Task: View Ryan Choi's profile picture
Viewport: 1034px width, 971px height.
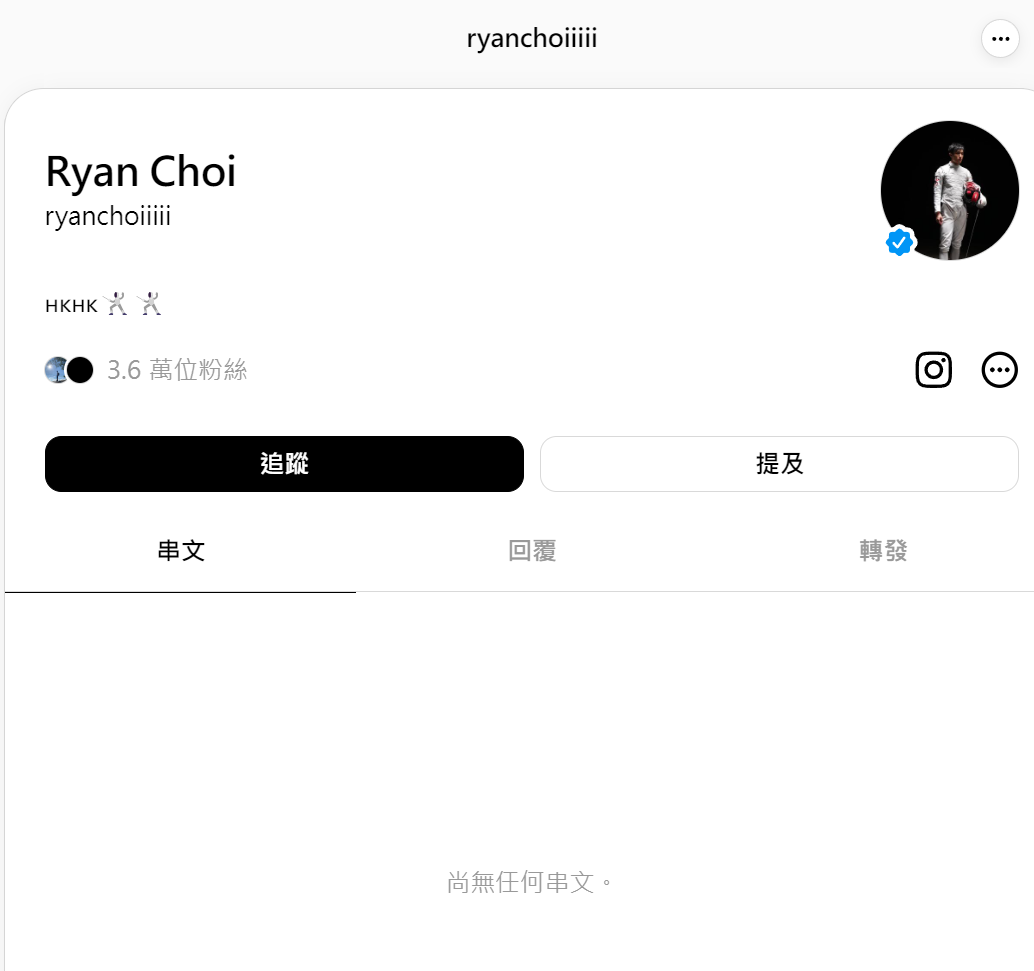Action: pyautogui.click(x=949, y=190)
